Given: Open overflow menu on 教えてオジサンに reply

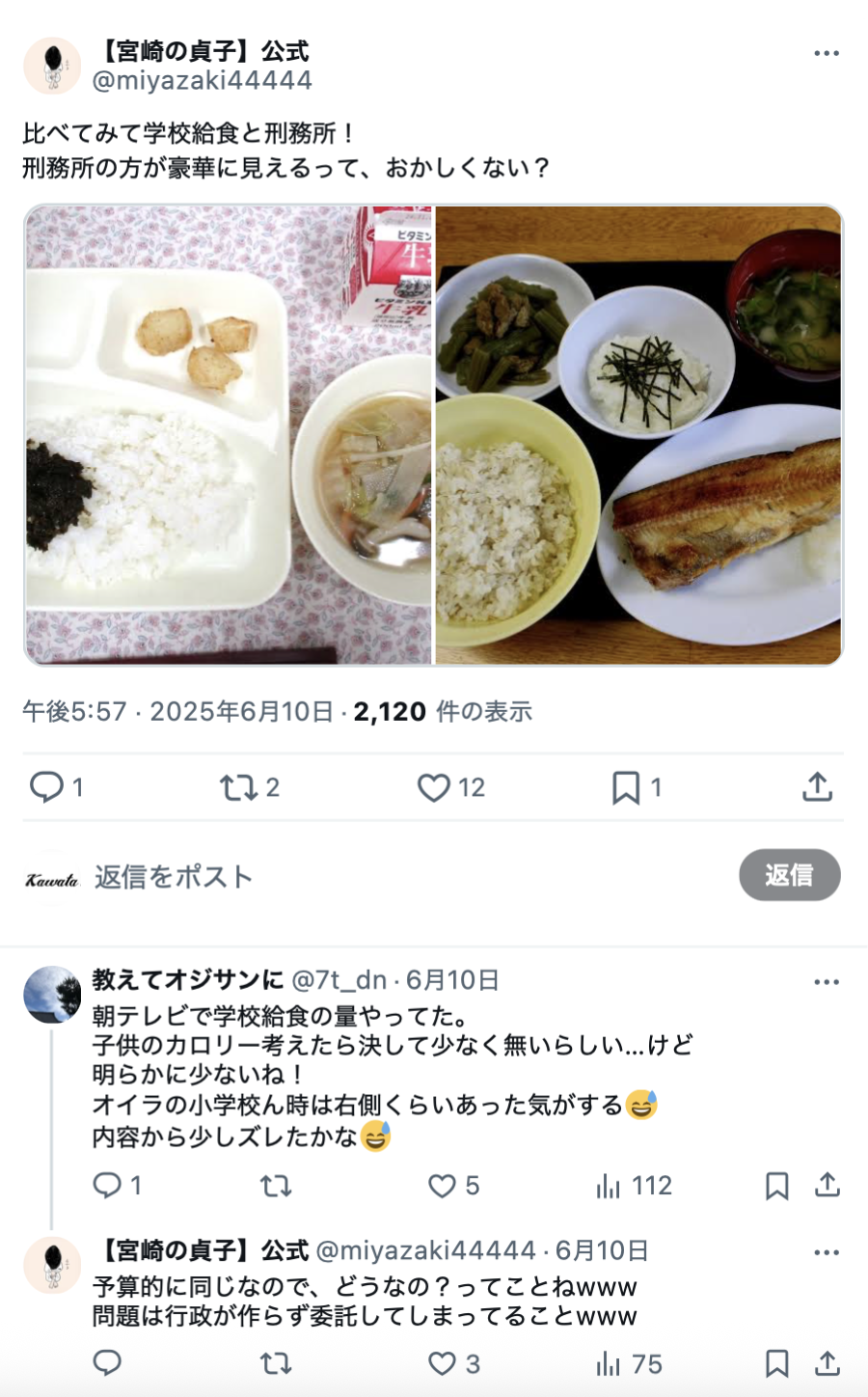Looking at the screenshot, I should pos(827,982).
